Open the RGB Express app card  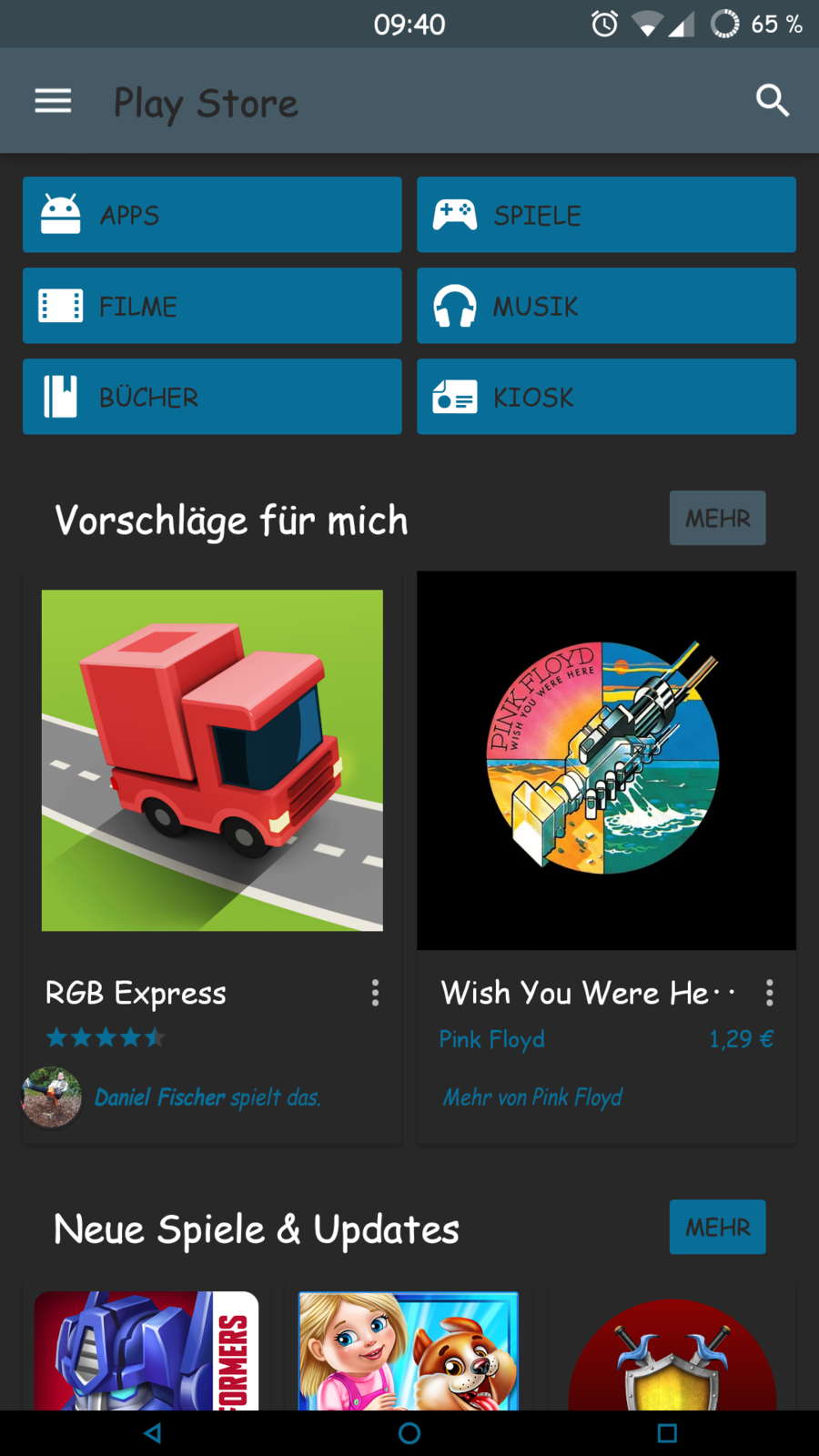pos(212,761)
